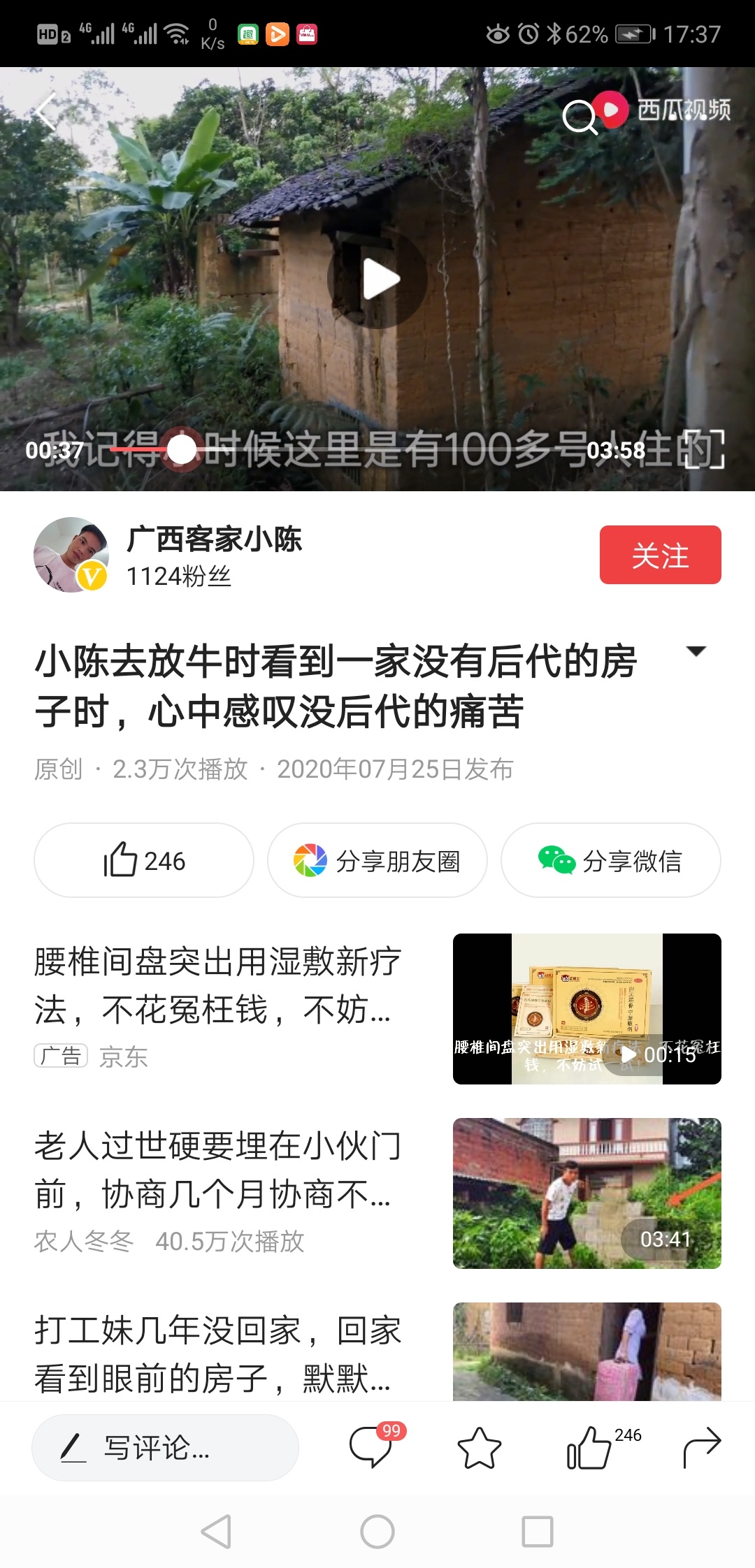Open the 打工妹几年没回家 video
The height and width of the screenshot is (1568, 755).
point(587,1352)
